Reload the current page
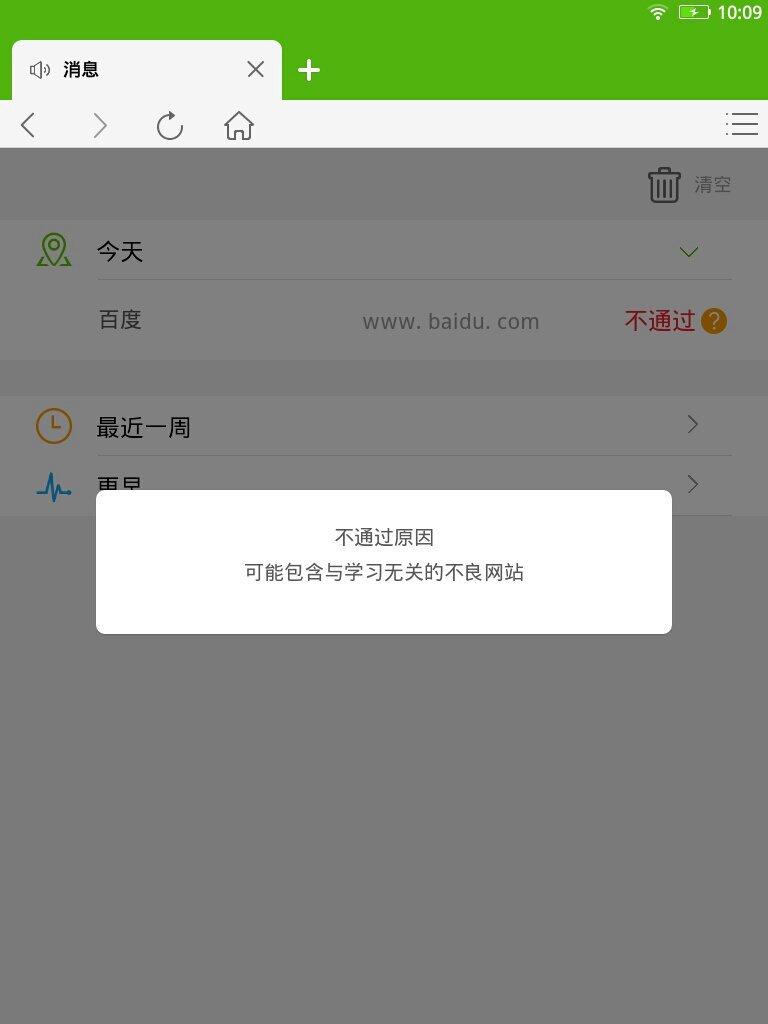This screenshot has height=1024, width=768. [170, 125]
